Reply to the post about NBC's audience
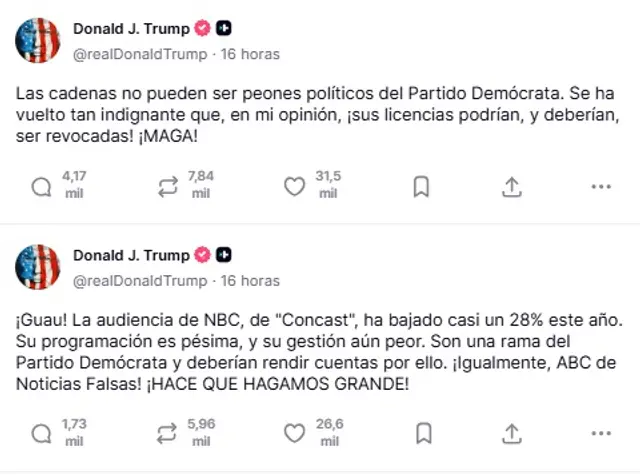This screenshot has height=476, width=640. click(x=42, y=433)
